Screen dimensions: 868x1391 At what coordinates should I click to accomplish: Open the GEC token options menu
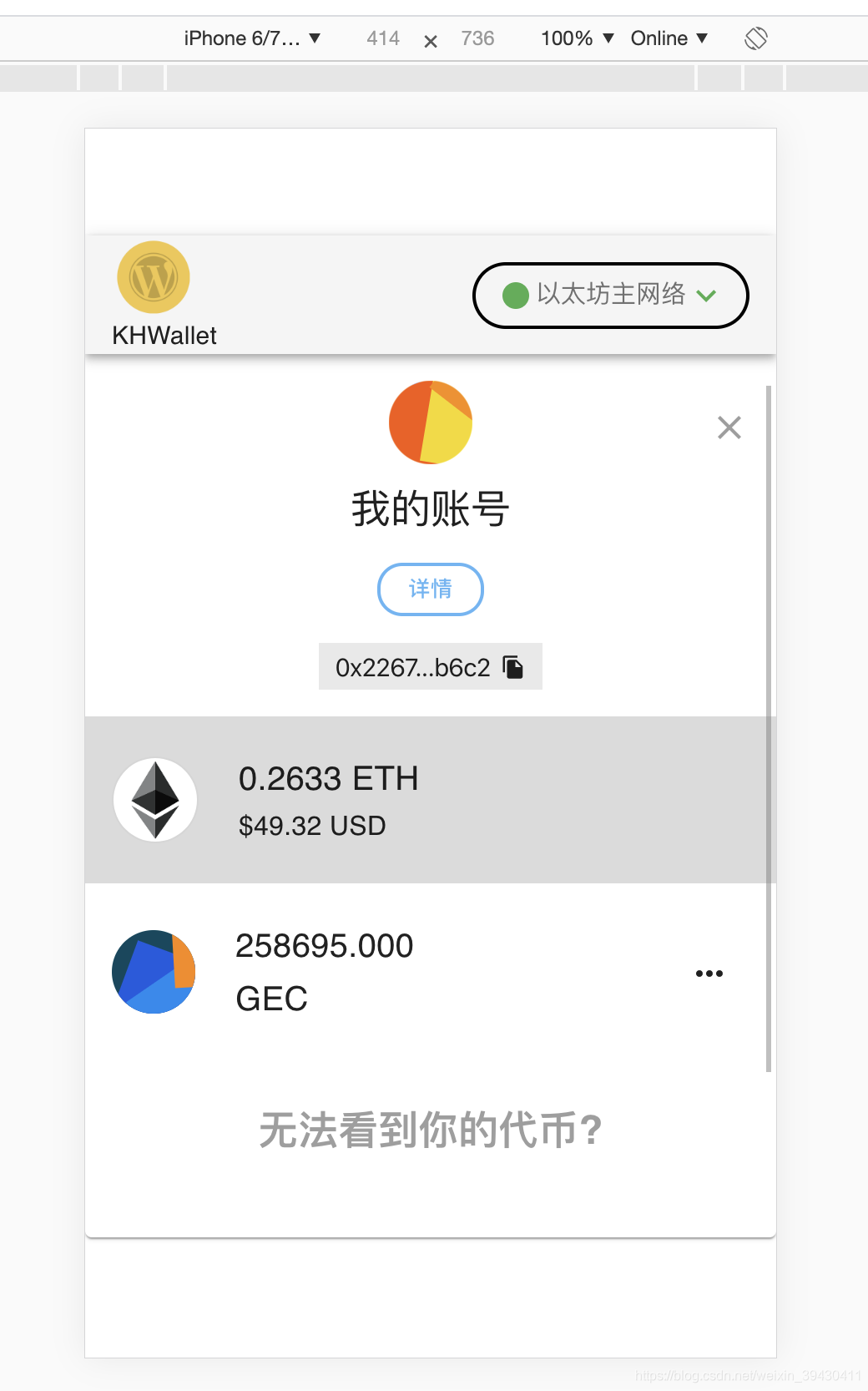click(x=709, y=972)
